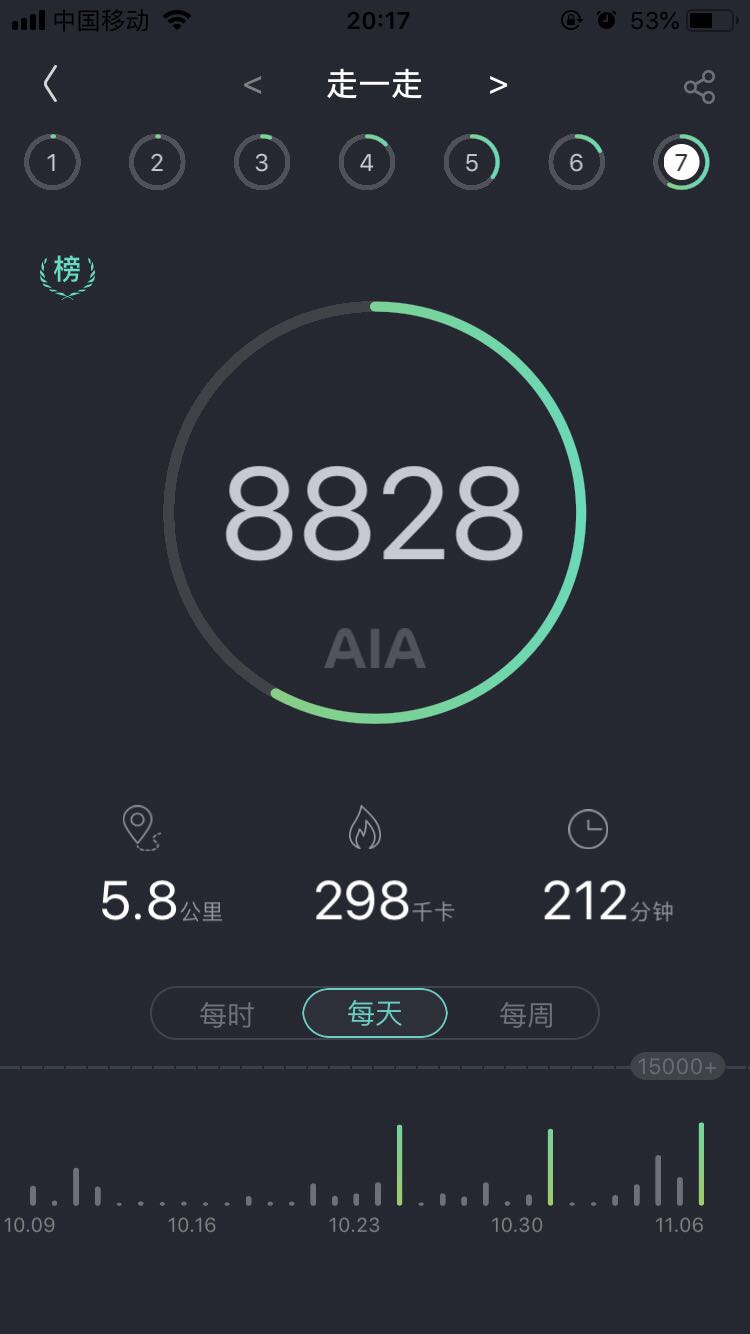Switch to the 每周 weekly view
The width and height of the screenshot is (750, 1334).
(x=526, y=1014)
